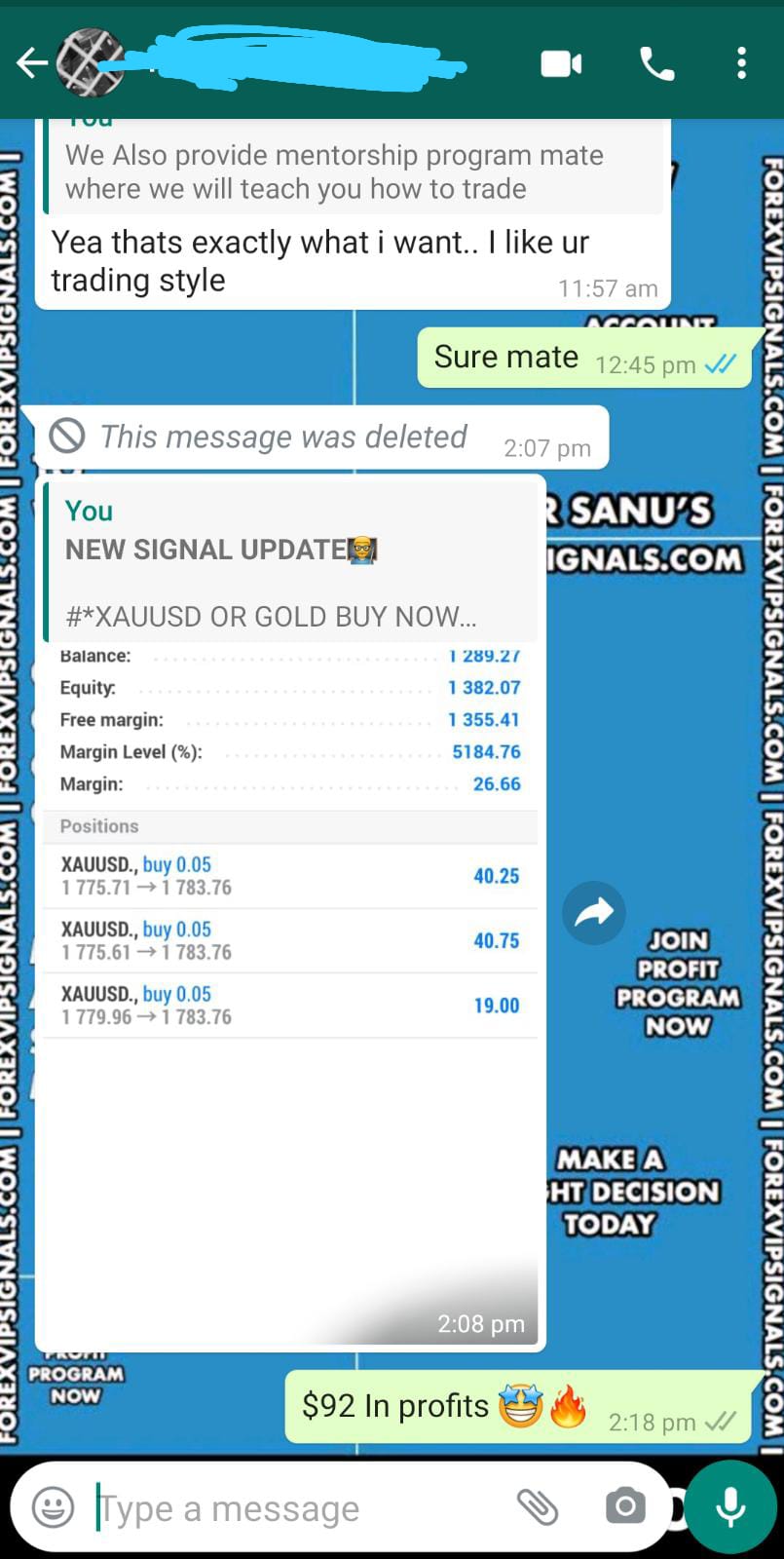Open the overflow menu

[742, 64]
